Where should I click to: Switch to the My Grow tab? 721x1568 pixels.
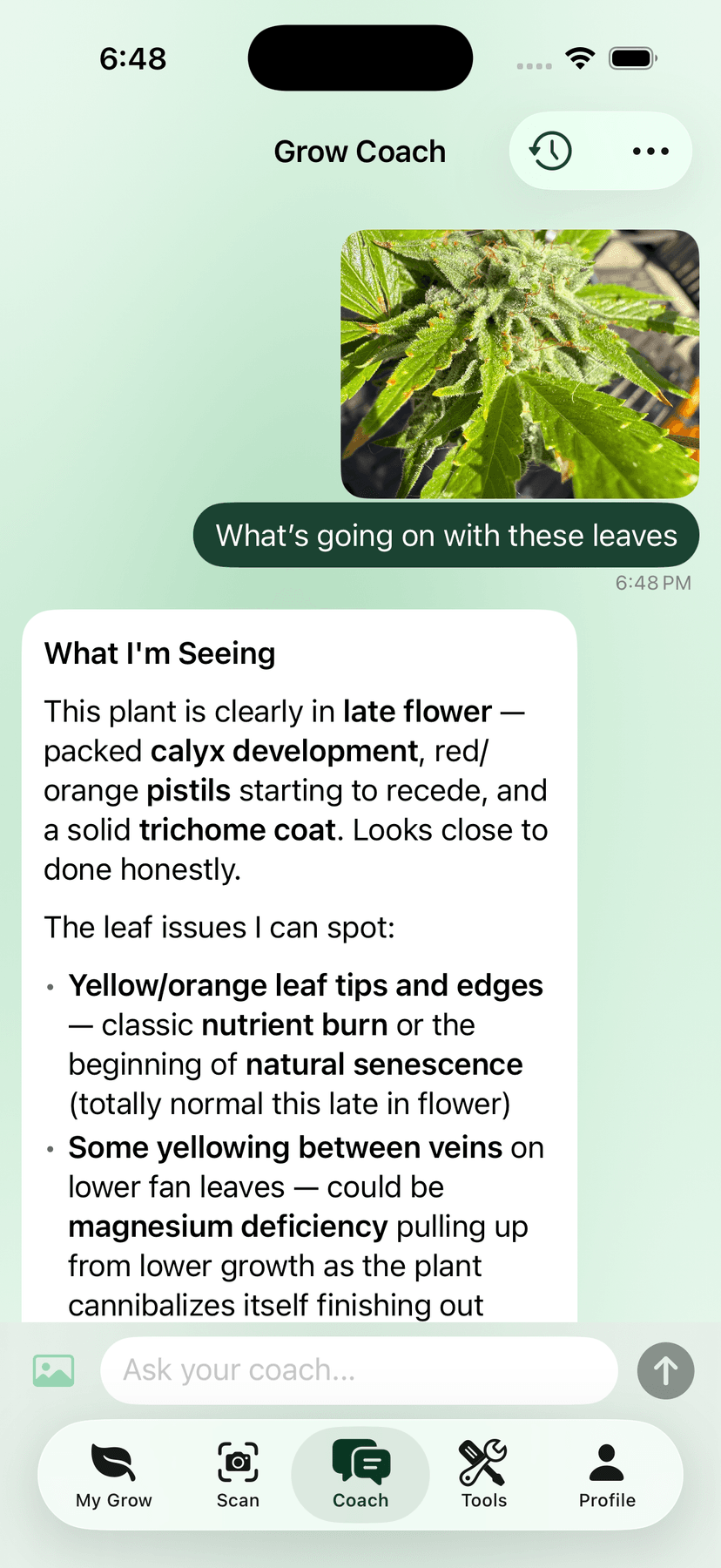pos(113,1475)
